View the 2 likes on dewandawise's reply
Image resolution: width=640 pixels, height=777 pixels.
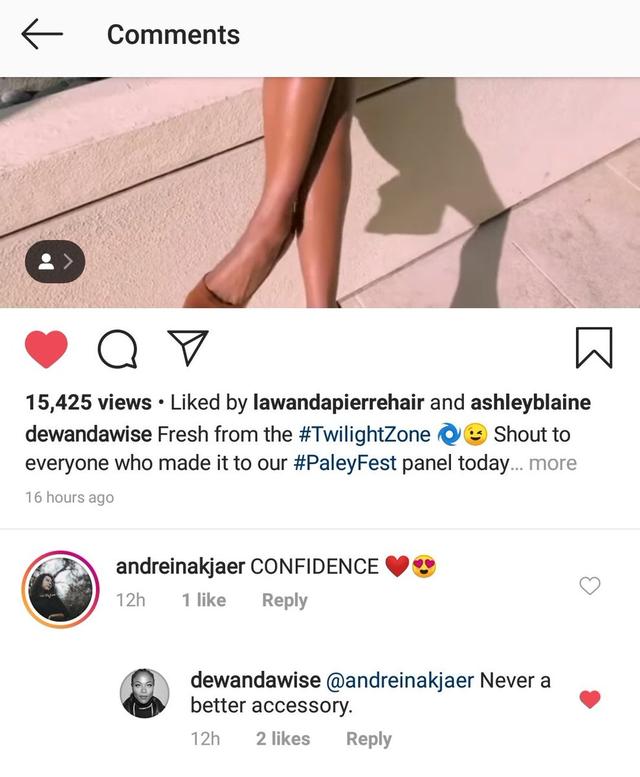(x=283, y=739)
